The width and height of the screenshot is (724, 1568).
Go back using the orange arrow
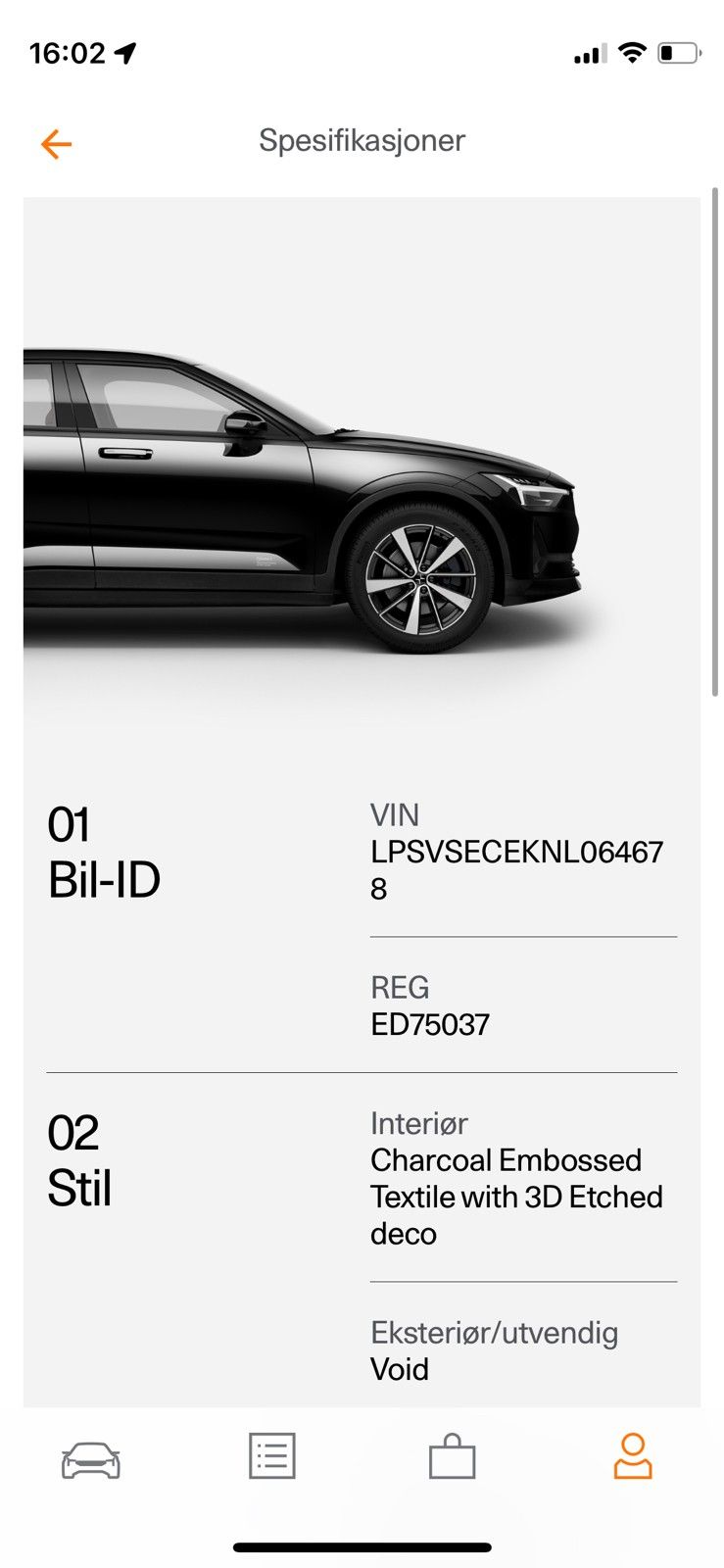[x=57, y=144]
